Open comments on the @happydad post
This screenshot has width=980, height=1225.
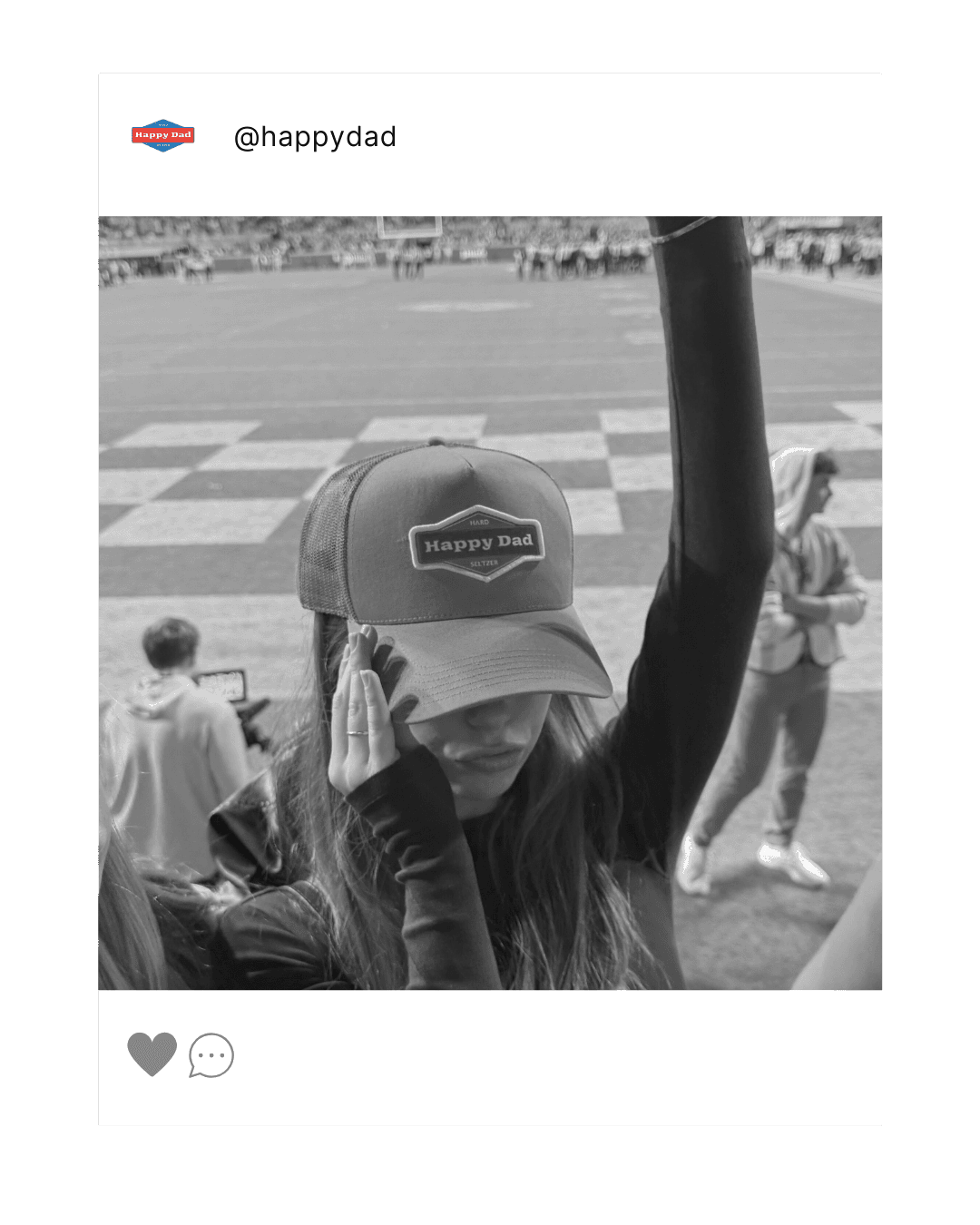pyautogui.click(x=211, y=1055)
